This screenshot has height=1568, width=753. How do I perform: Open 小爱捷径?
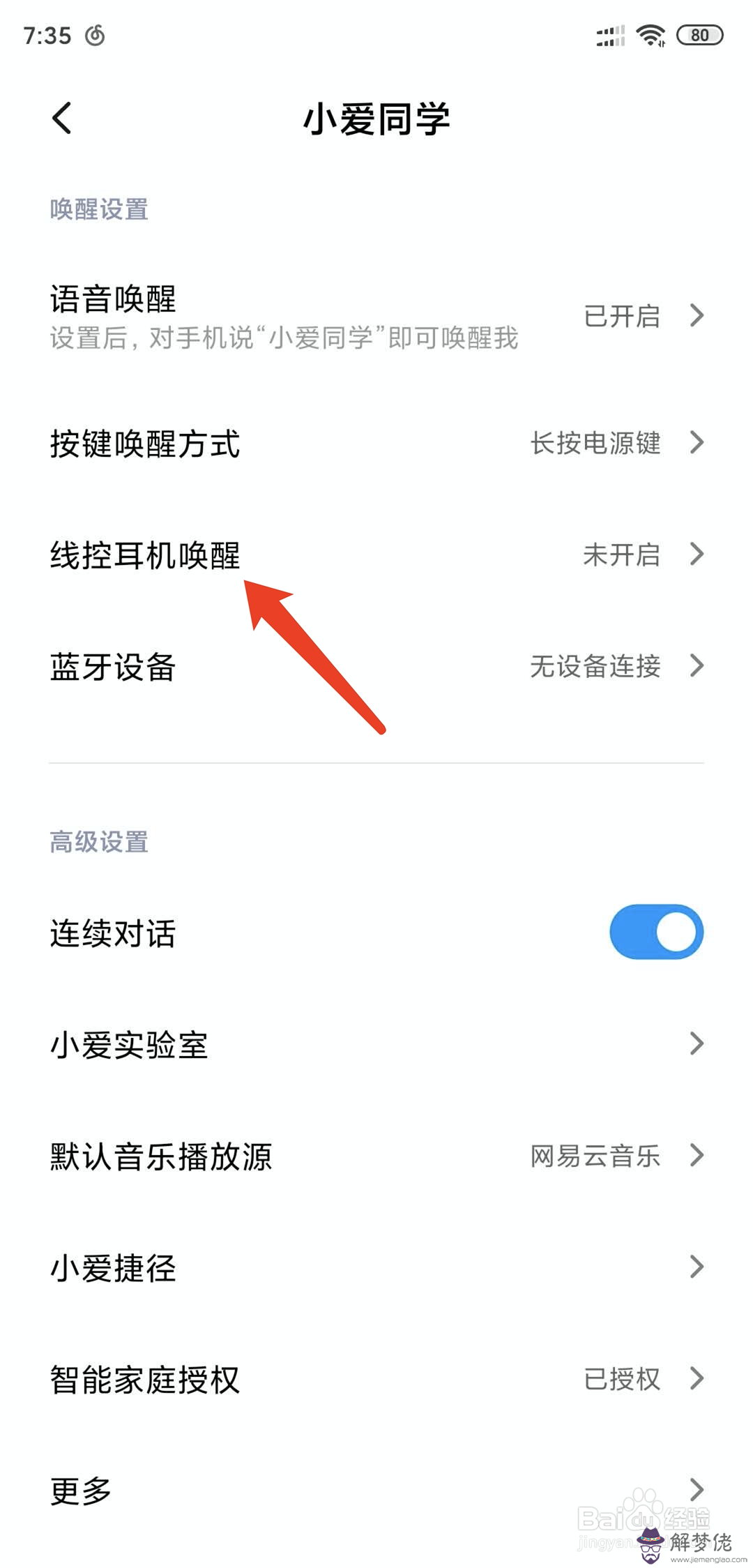[376, 1267]
